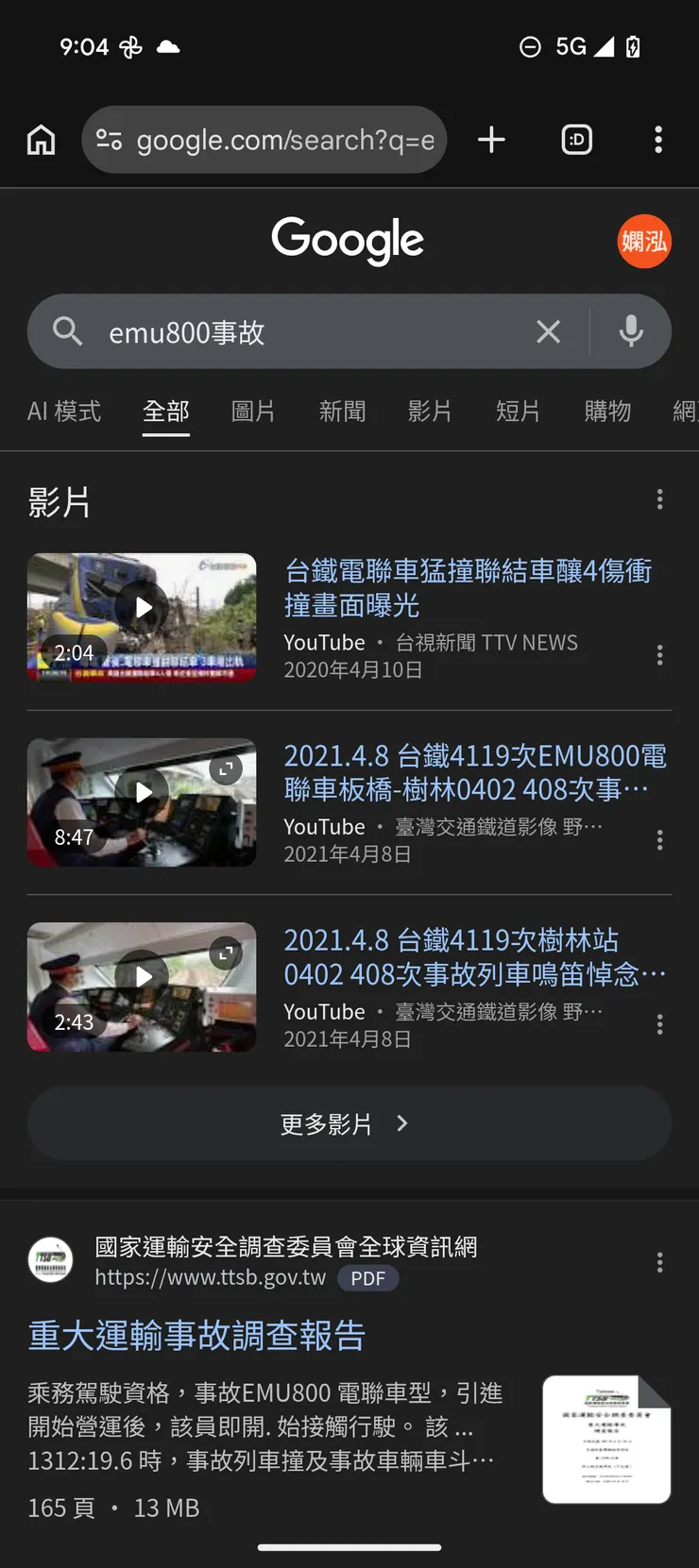Tap the magnifying glass search icon
Screen dimensions: 699x1568
(x=66, y=331)
